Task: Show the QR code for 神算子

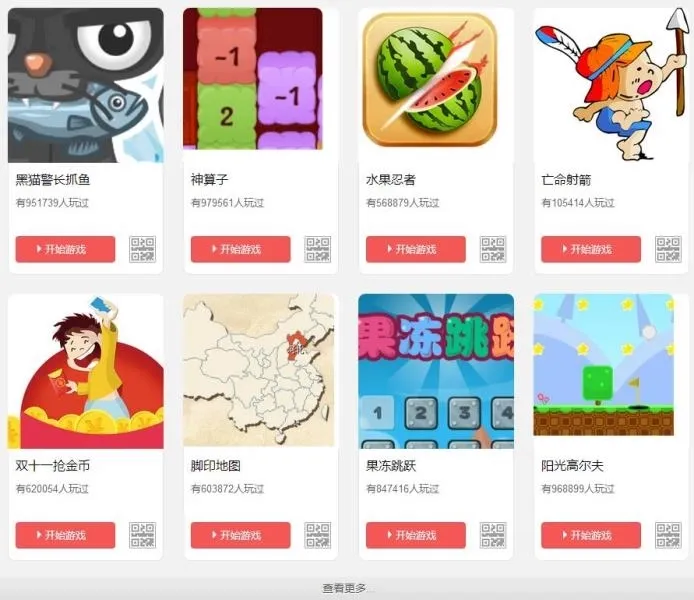Action: (318, 249)
